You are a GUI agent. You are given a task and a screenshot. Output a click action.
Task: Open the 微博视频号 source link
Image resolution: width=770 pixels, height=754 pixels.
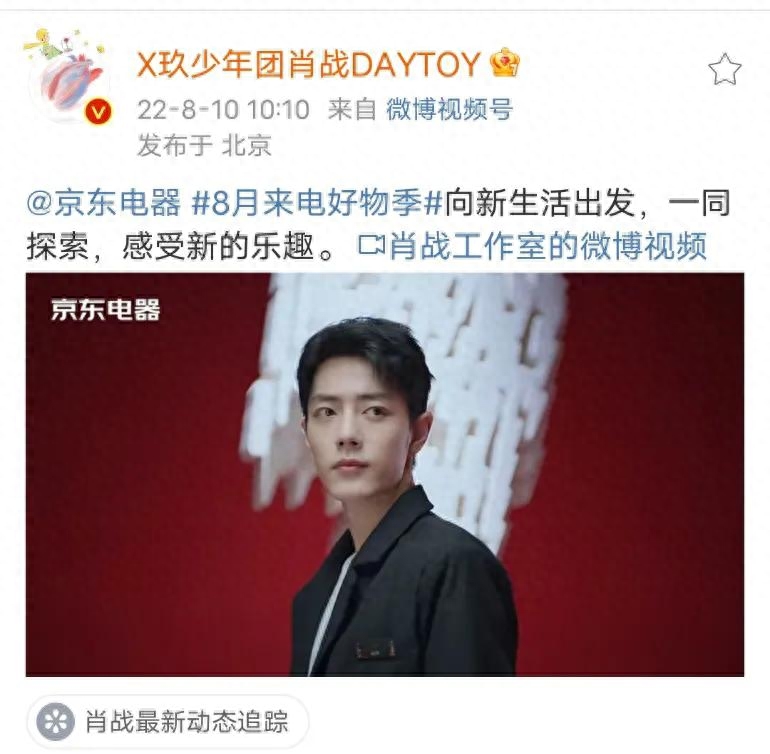(x=449, y=109)
